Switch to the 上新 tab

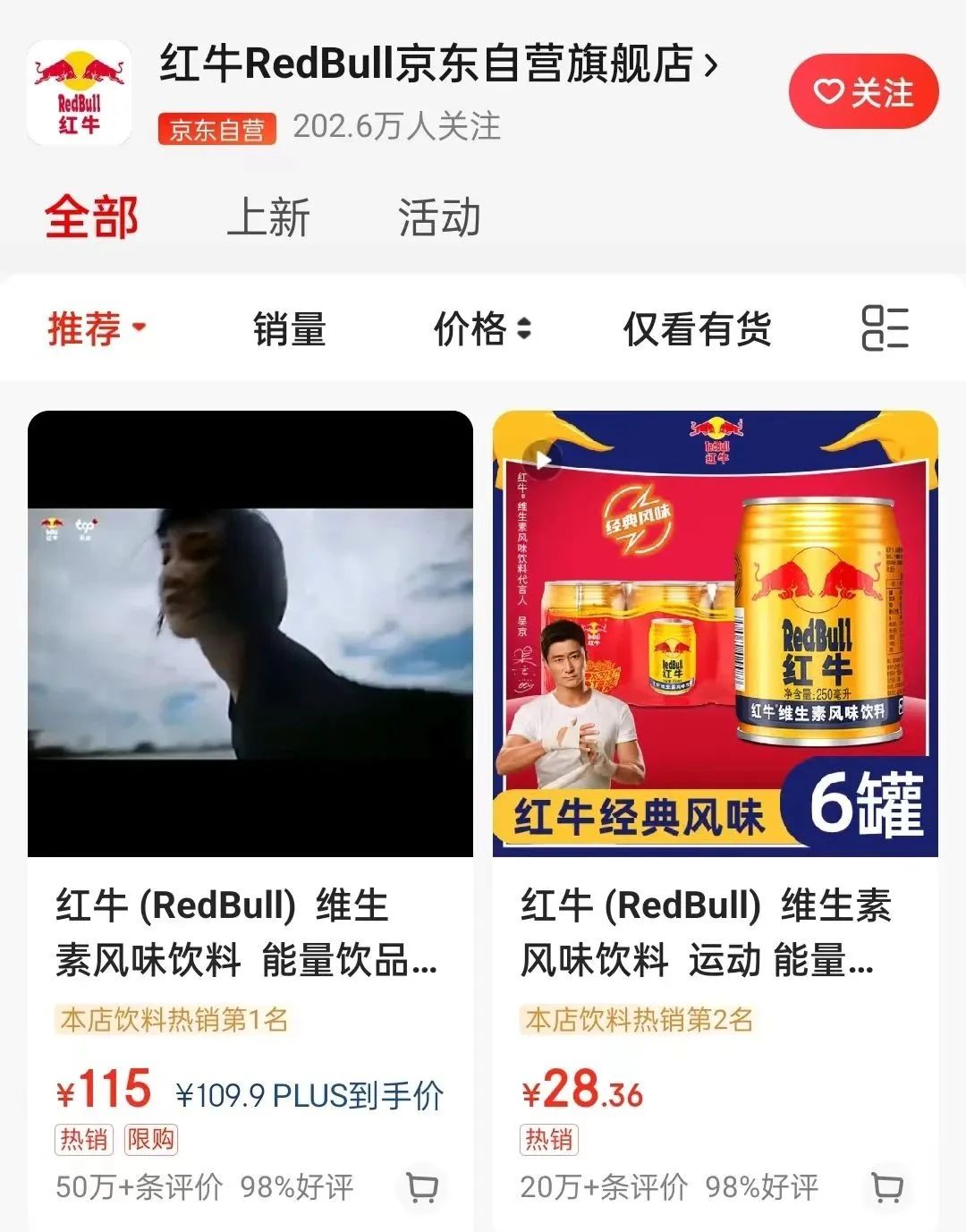pos(268,217)
